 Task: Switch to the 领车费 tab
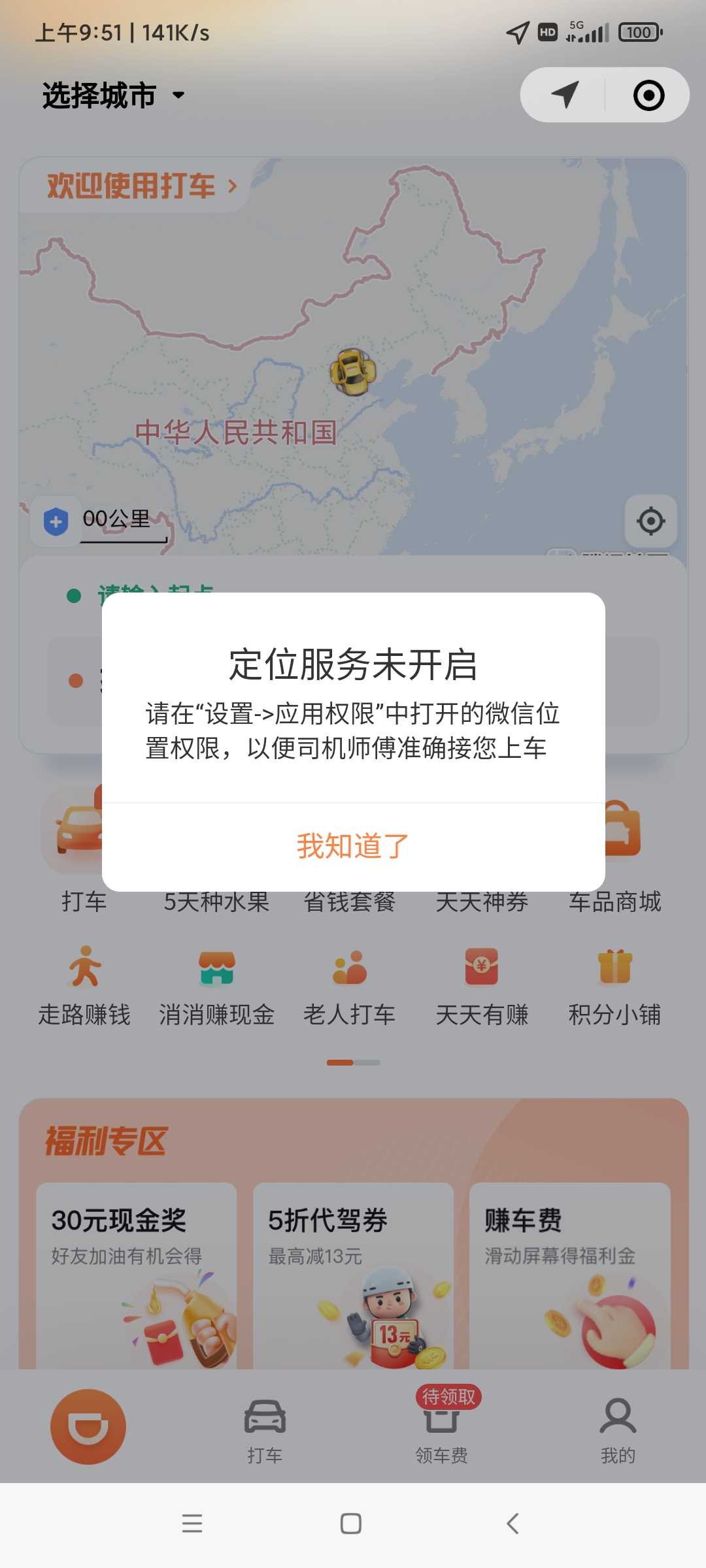pos(442,1429)
